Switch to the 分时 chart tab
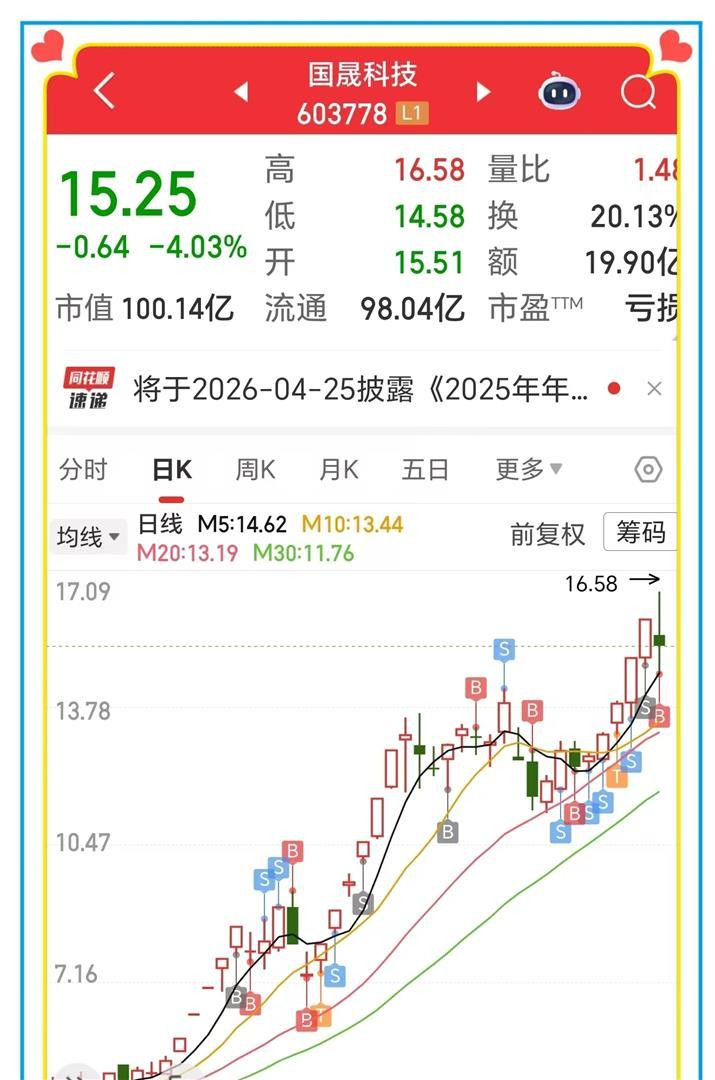 [x=83, y=470]
